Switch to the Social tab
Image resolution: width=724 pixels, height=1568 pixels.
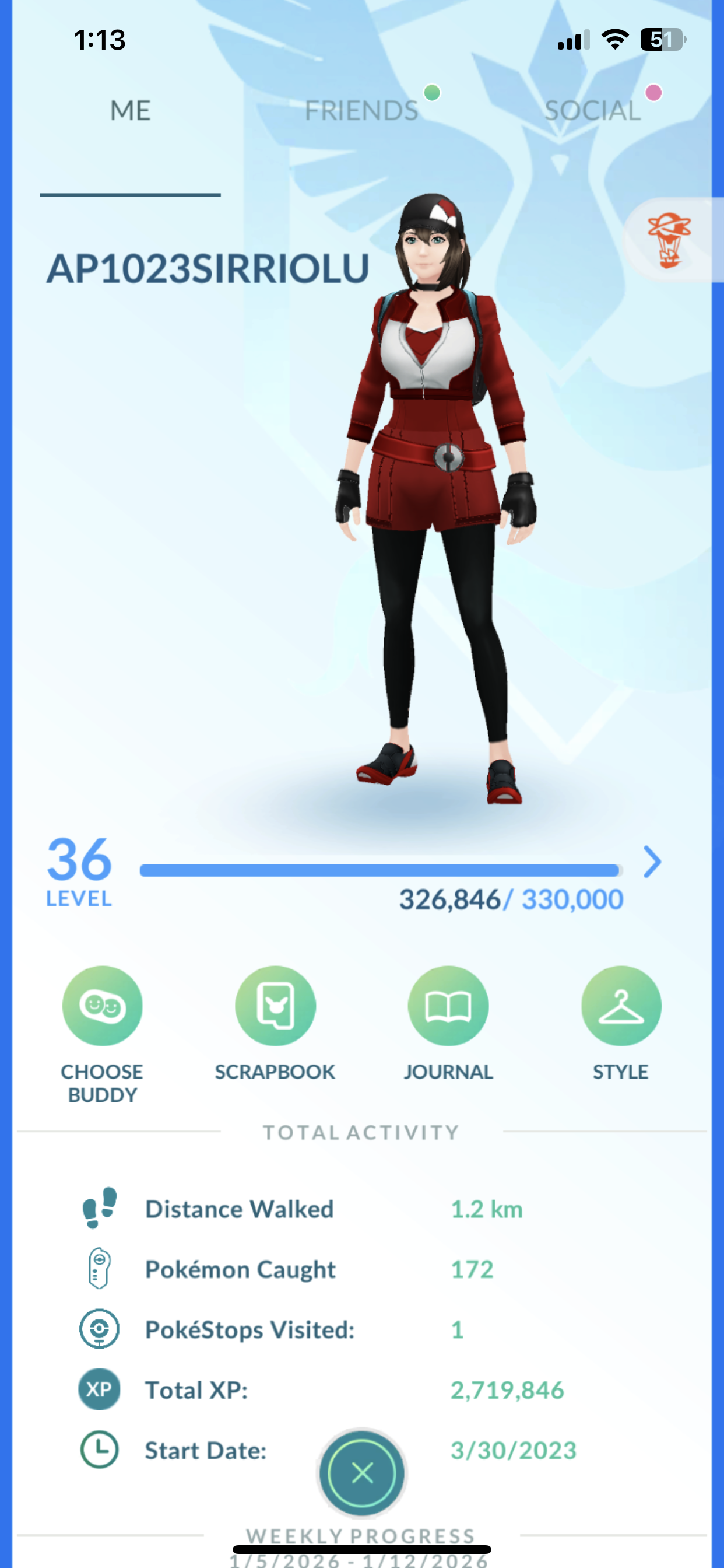(x=593, y=111)
